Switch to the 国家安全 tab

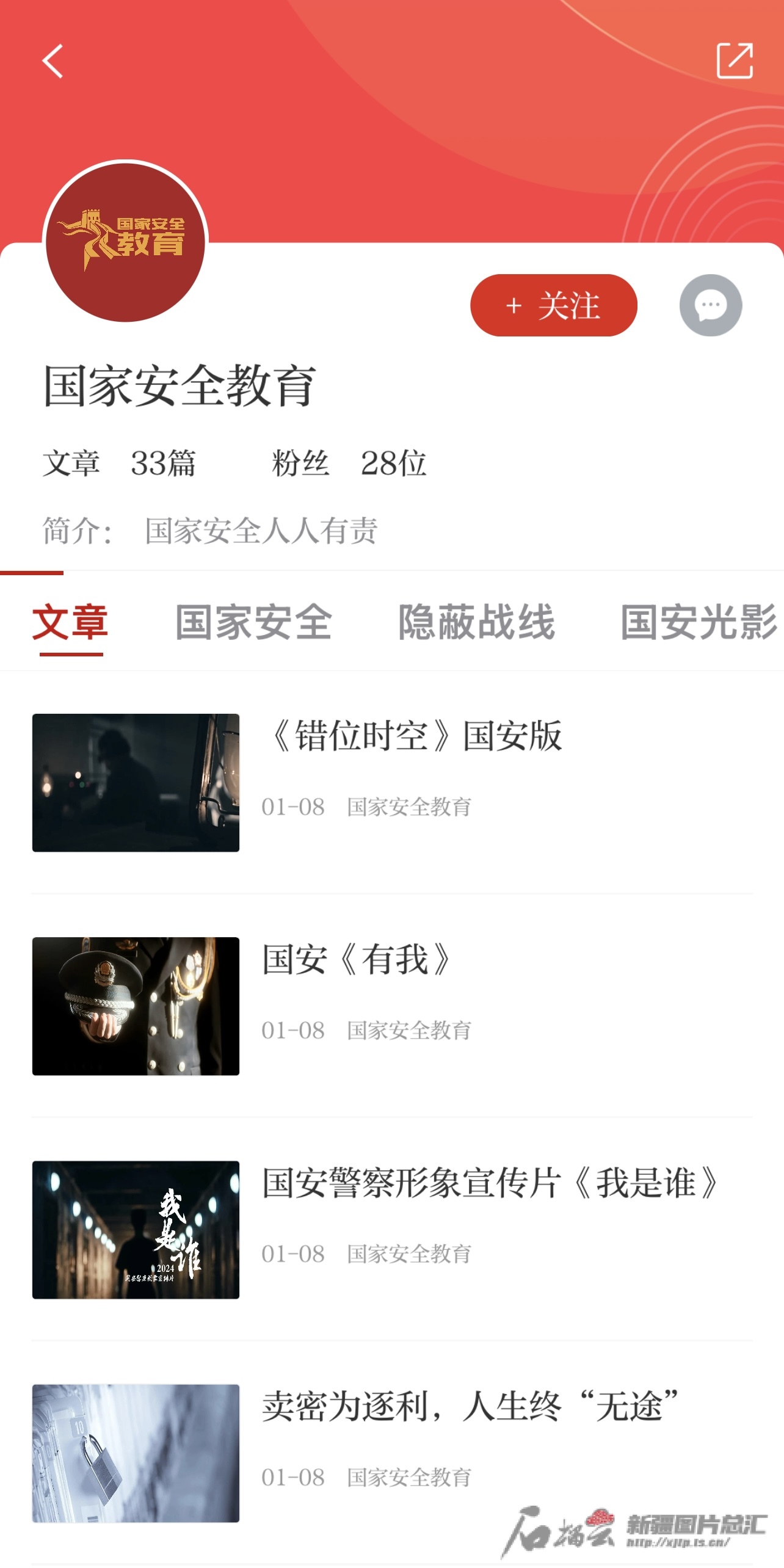(253, 623)
